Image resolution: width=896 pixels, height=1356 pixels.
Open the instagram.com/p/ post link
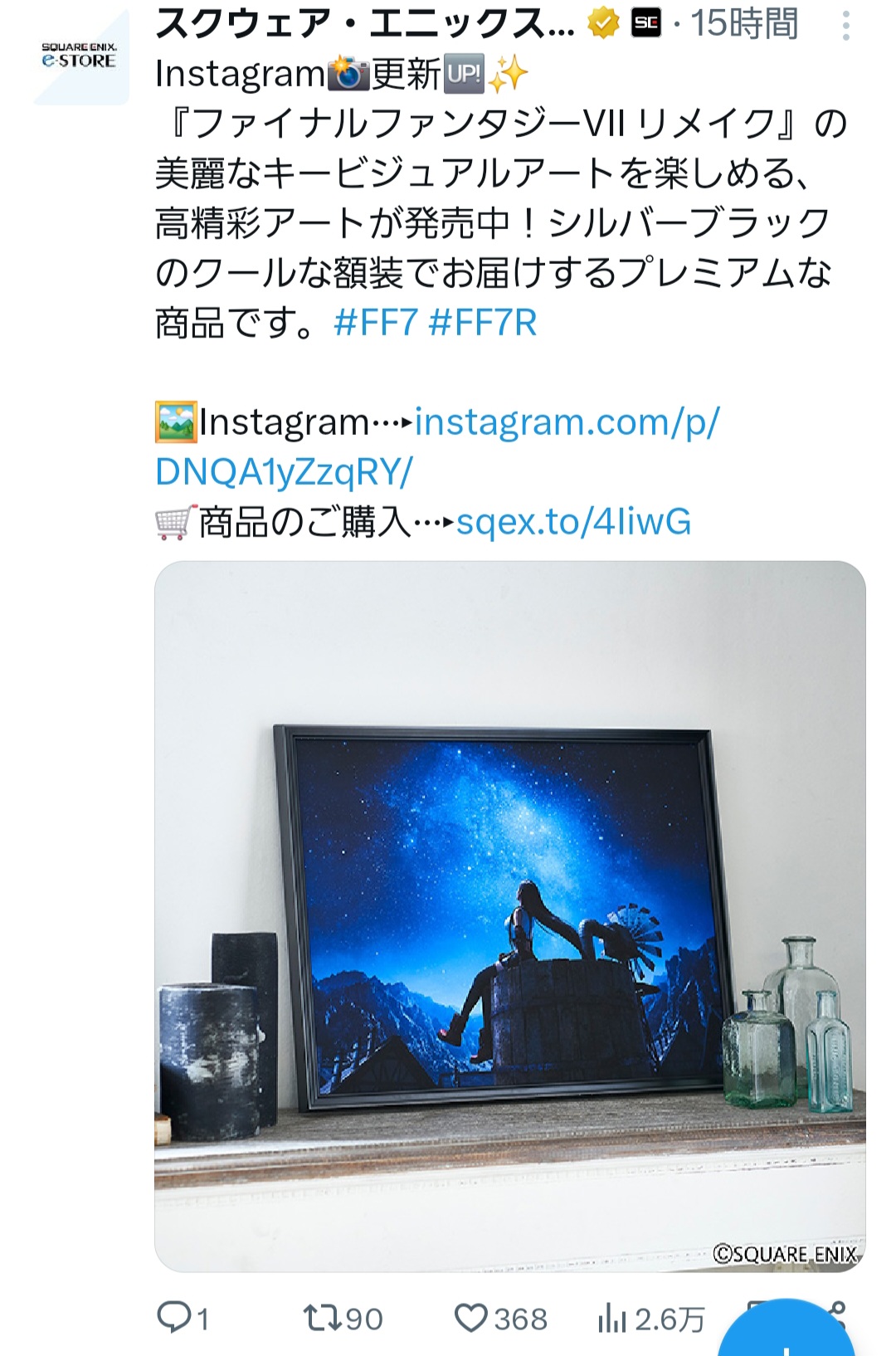pyautogui.click(x=567, y=422)
